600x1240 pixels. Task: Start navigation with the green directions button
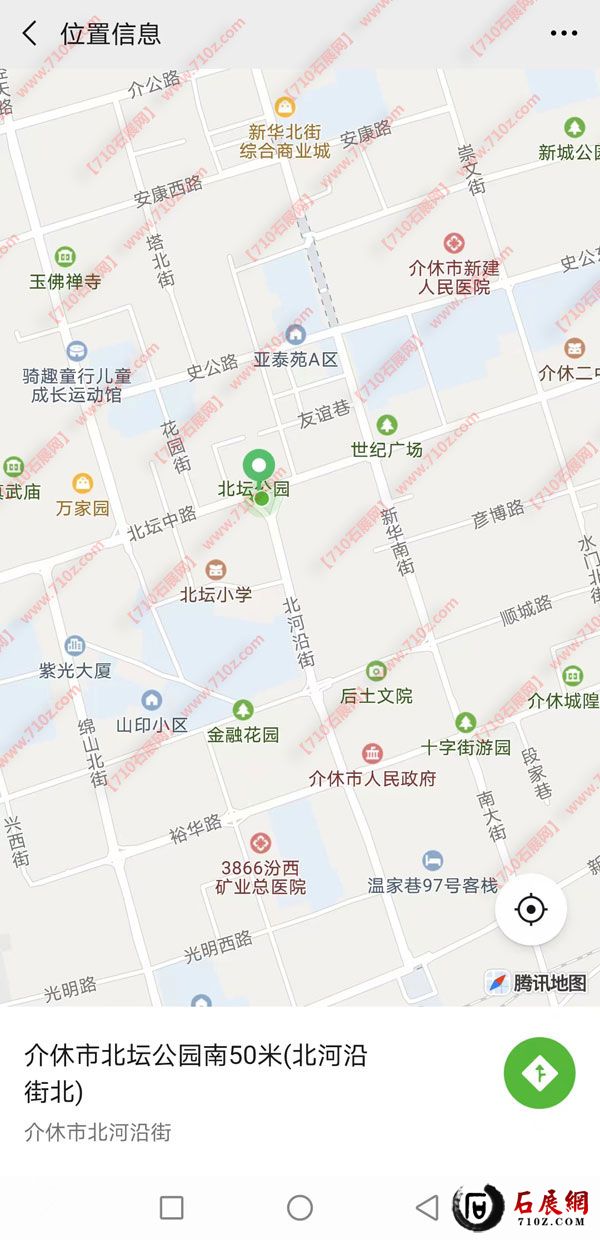pyautogui.click(x=539, y=1073)
